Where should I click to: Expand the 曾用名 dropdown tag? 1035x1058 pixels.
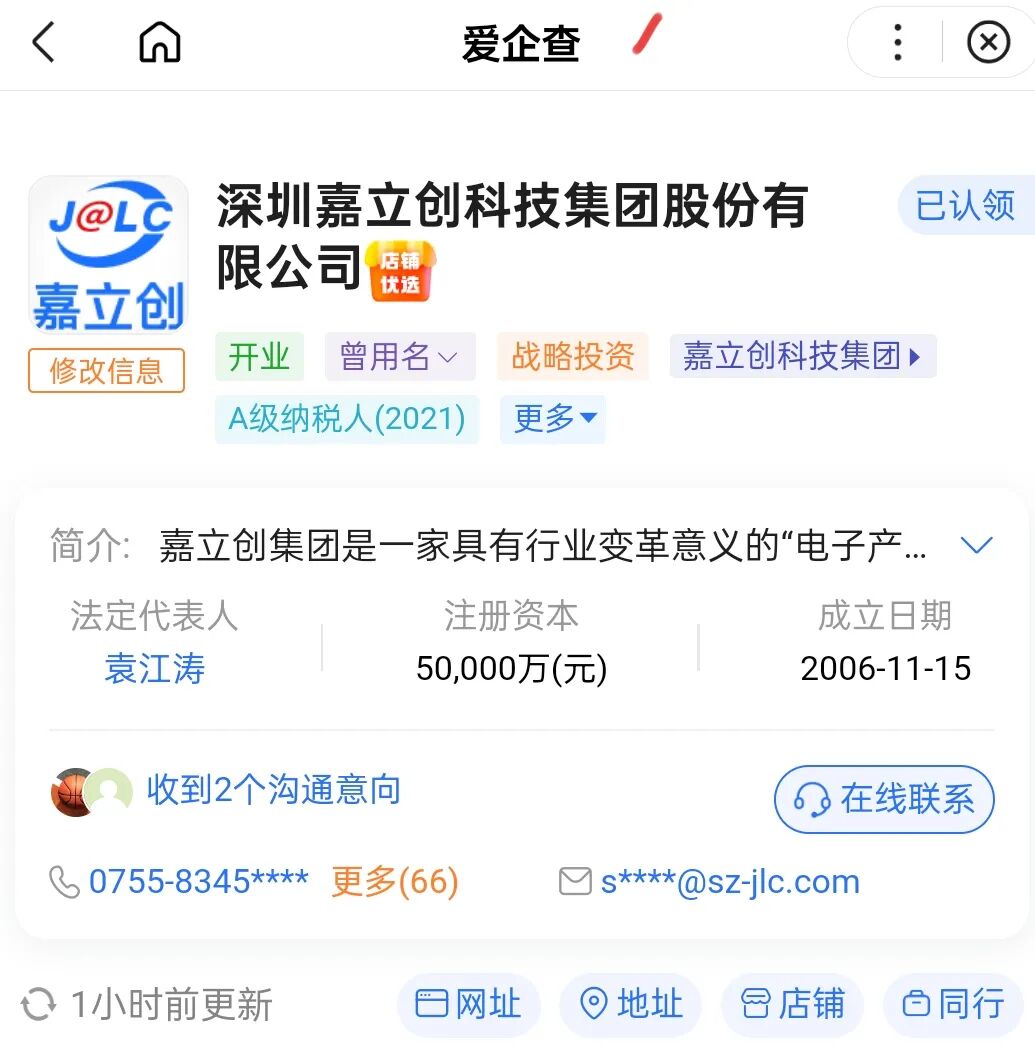click(399, 357)
